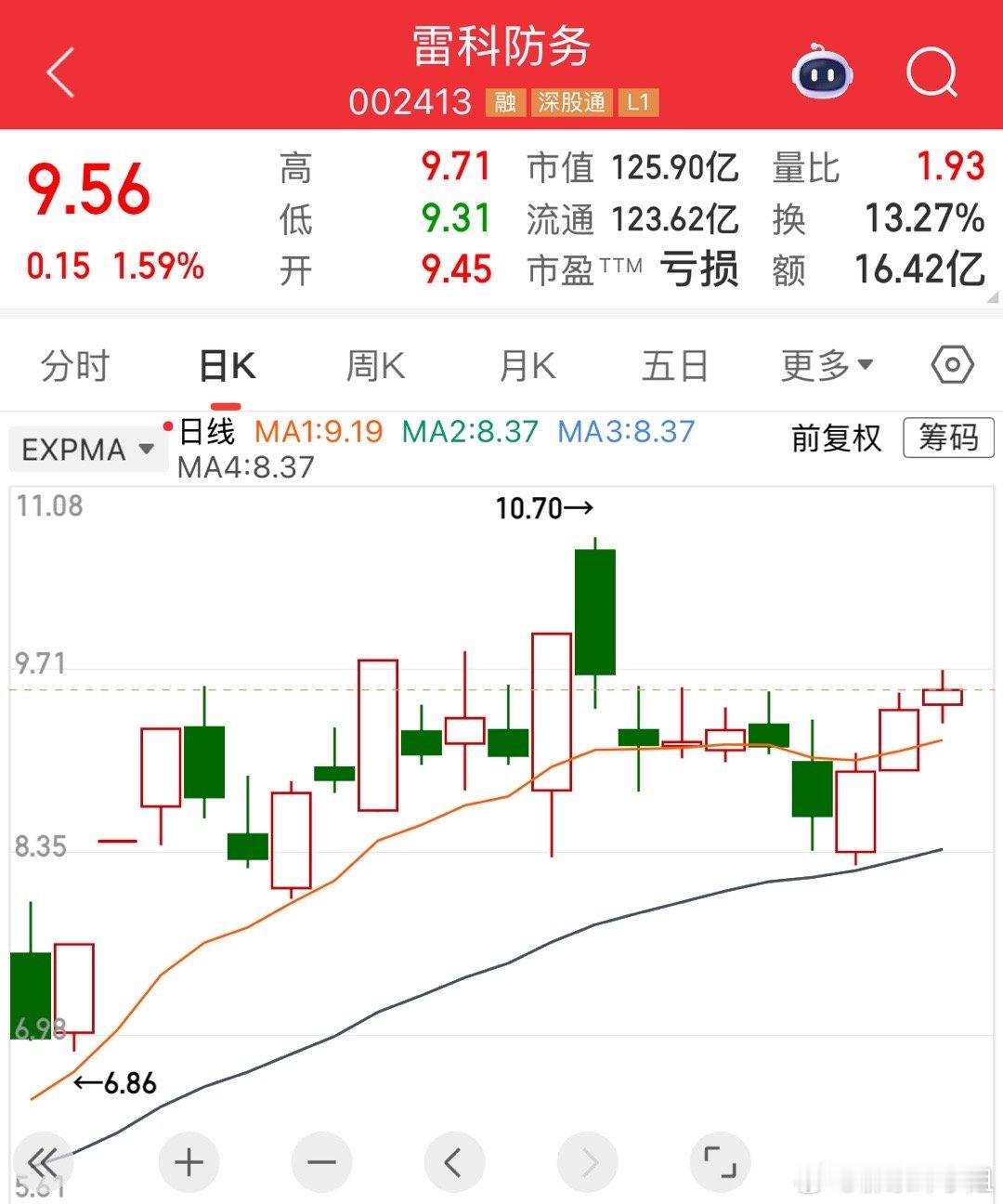The image size is (1003, 1204).
Task: Tap the double-left rewind icon on chart toolbar
Action: coord(44,1161)
